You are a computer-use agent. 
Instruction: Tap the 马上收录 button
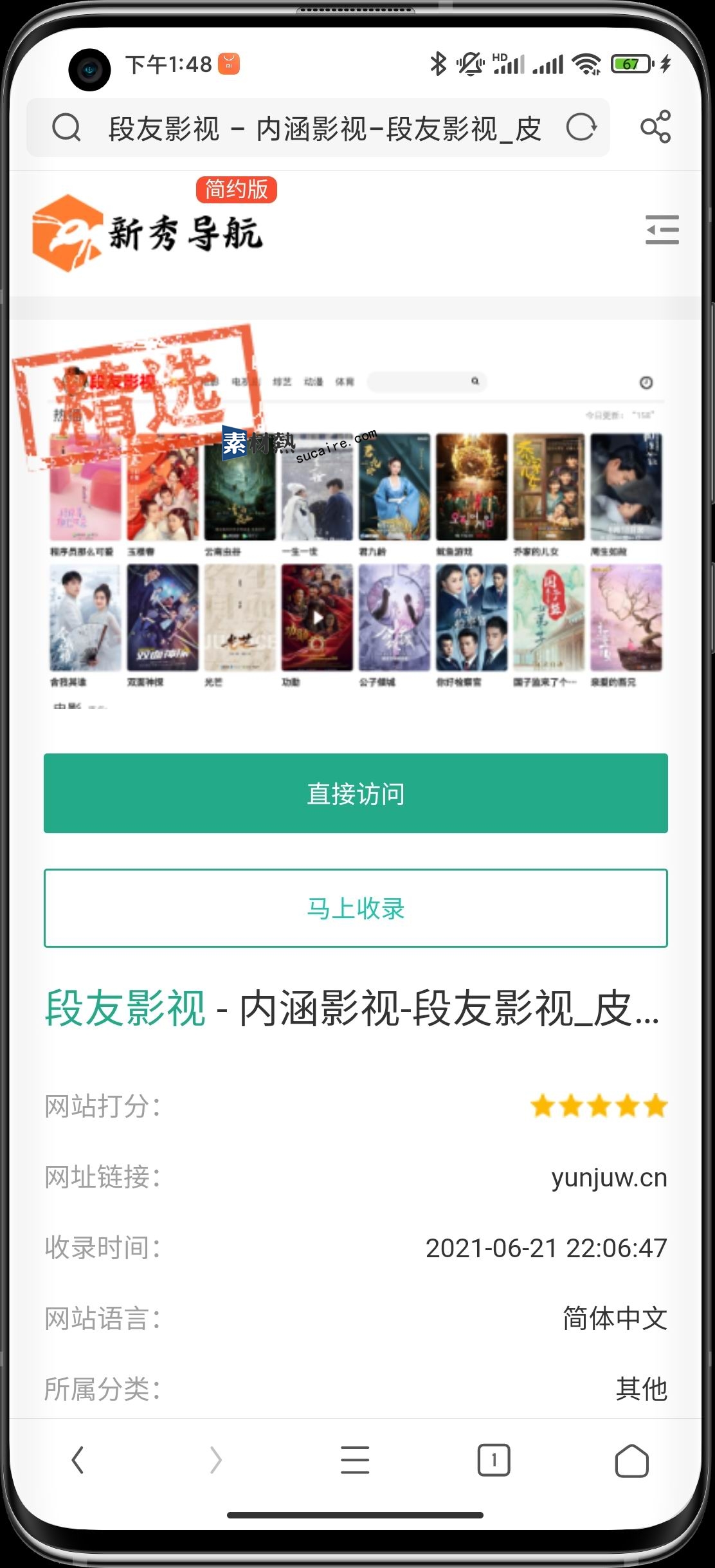click(356, 909)
